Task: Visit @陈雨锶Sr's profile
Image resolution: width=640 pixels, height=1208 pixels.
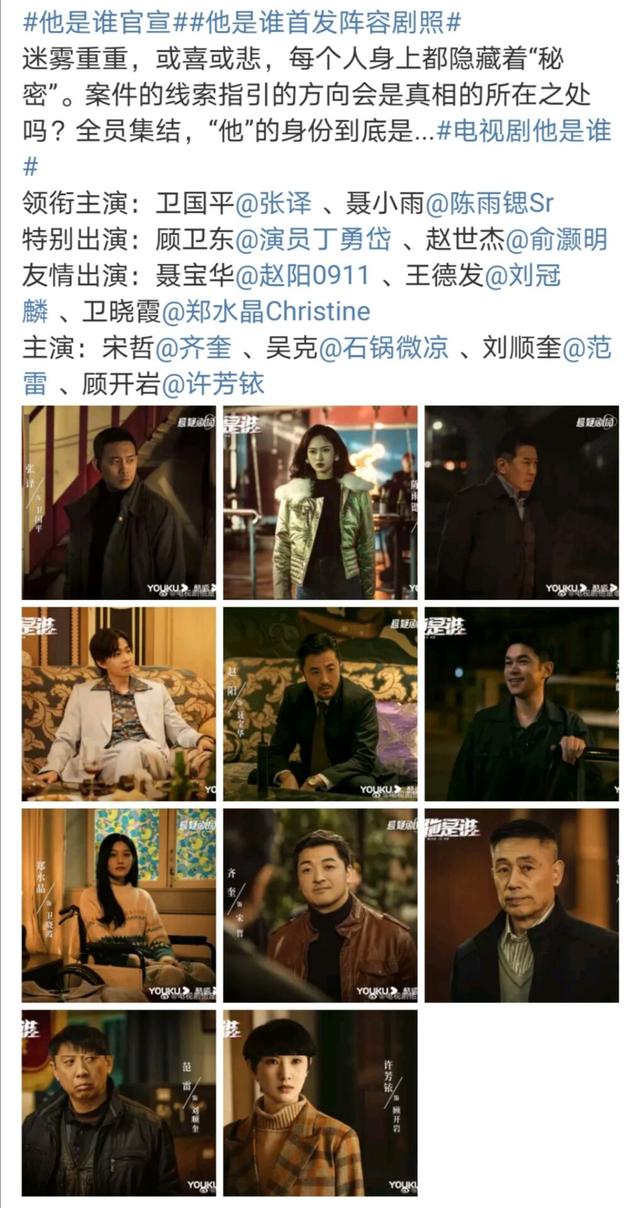Action: click(x=490, y=203)
